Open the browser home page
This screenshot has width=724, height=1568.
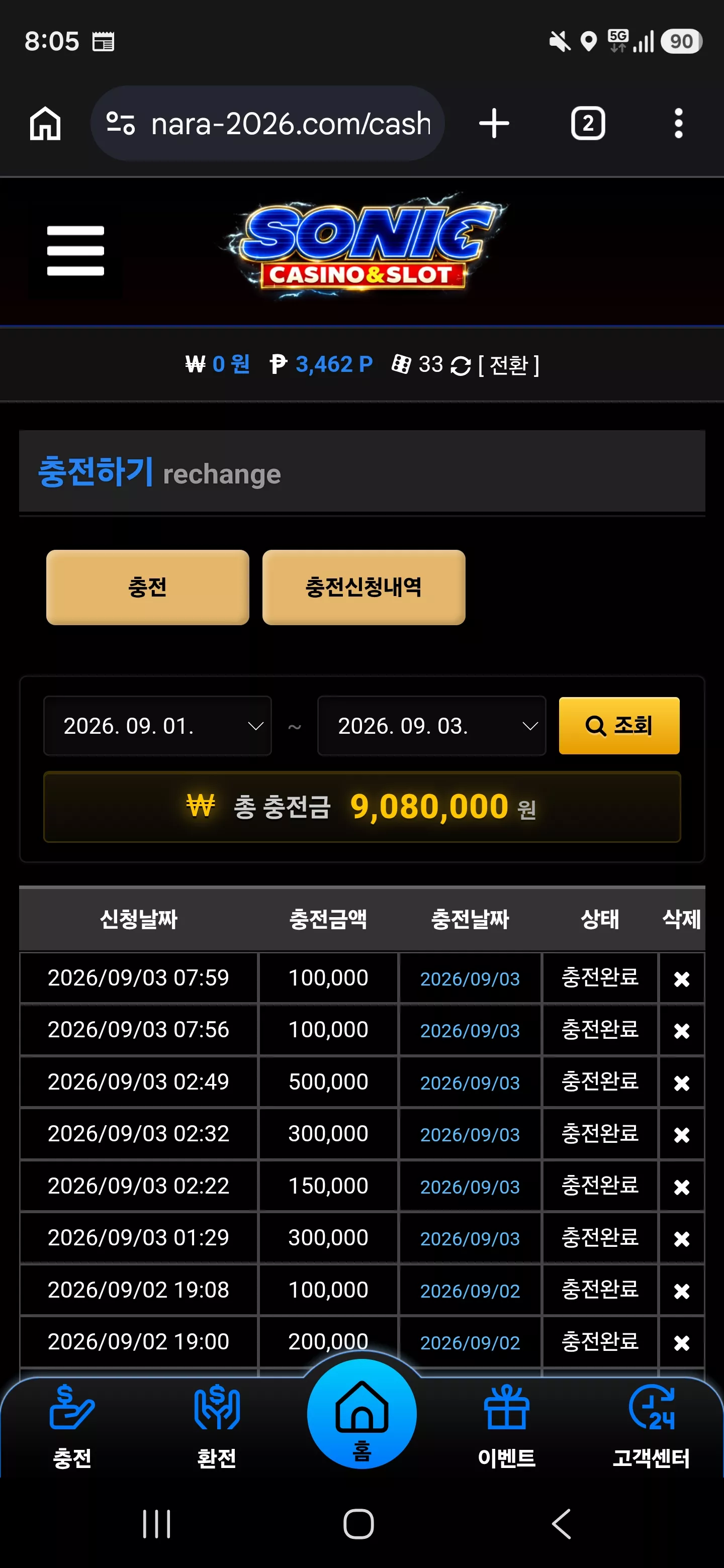46,124
